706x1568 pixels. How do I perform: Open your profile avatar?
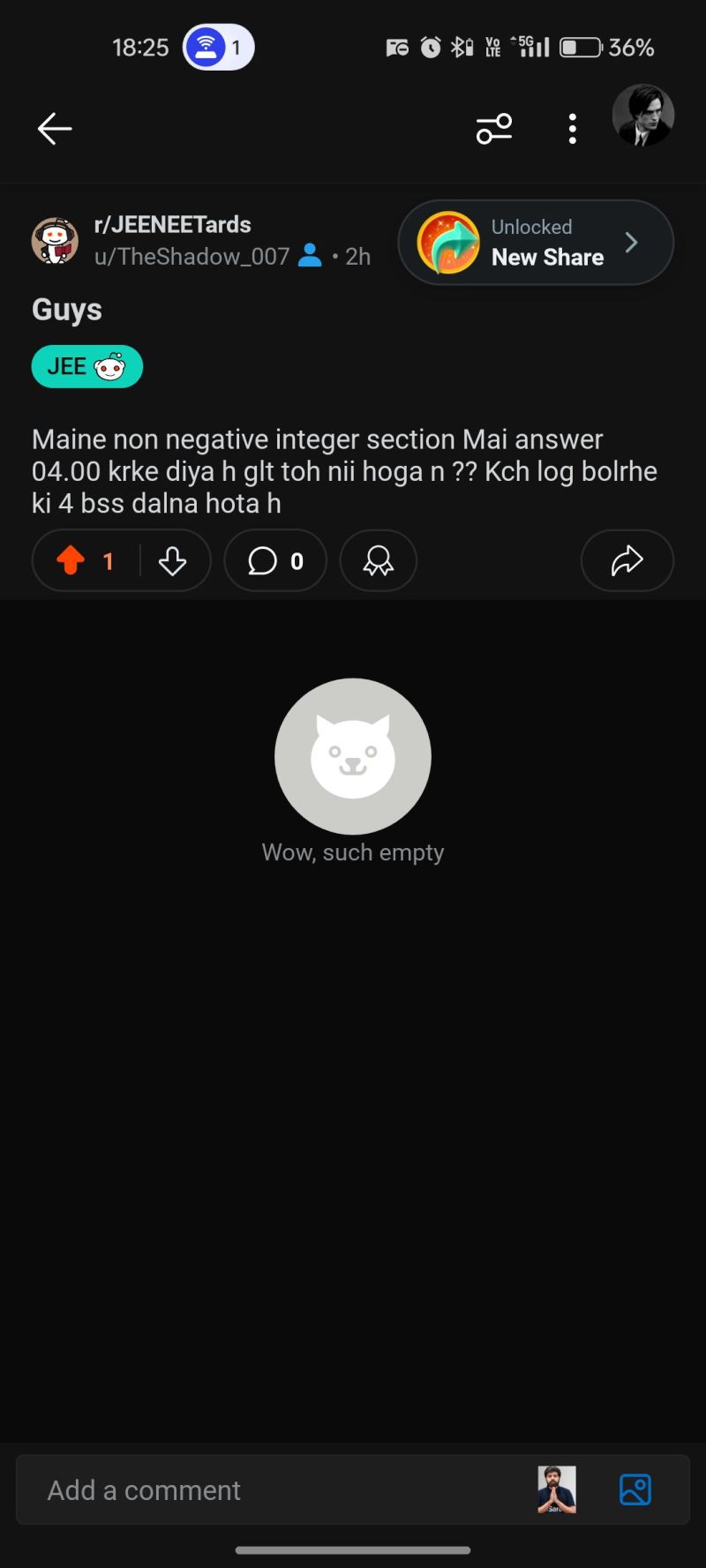pyautogui.click(x=643, y=116)
